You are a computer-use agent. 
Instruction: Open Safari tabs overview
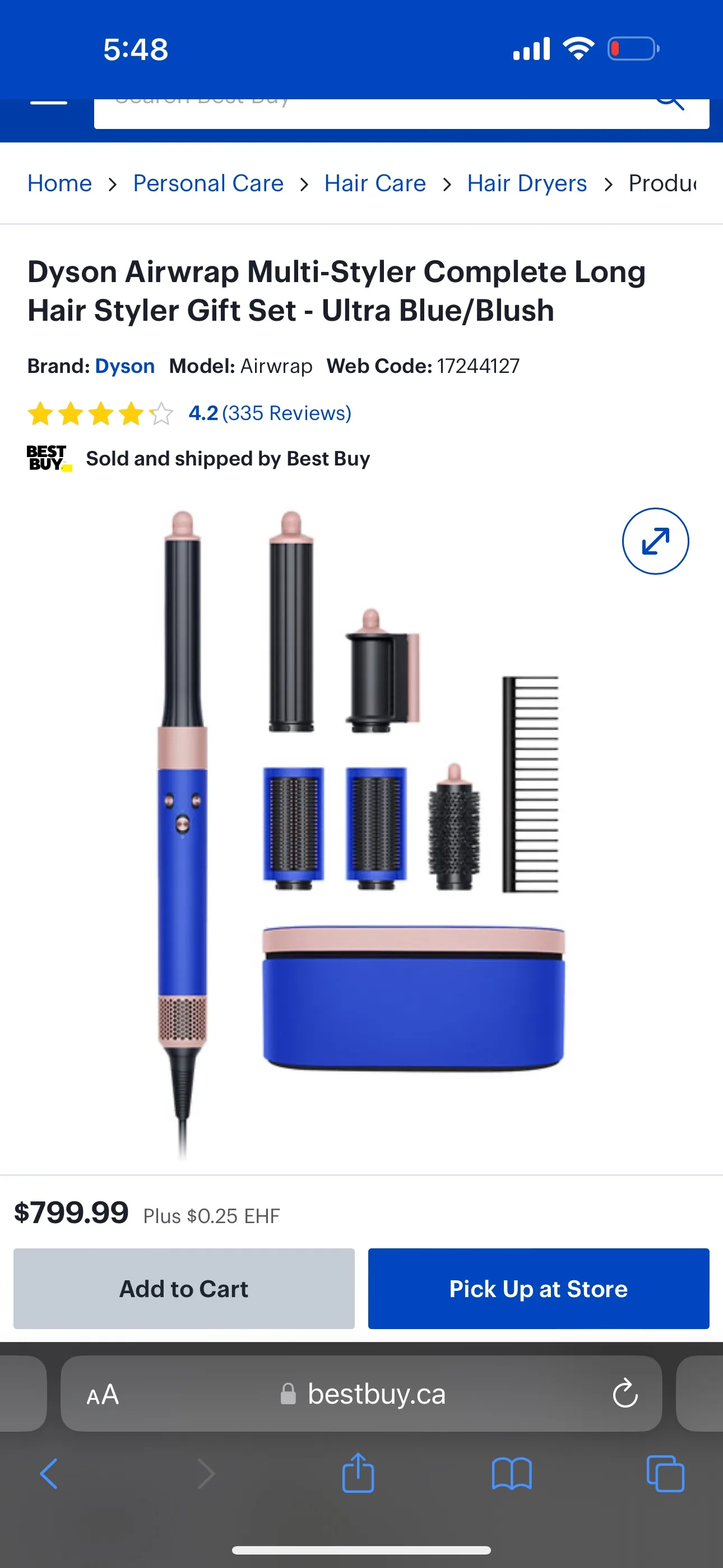(x=665, y=1474)
